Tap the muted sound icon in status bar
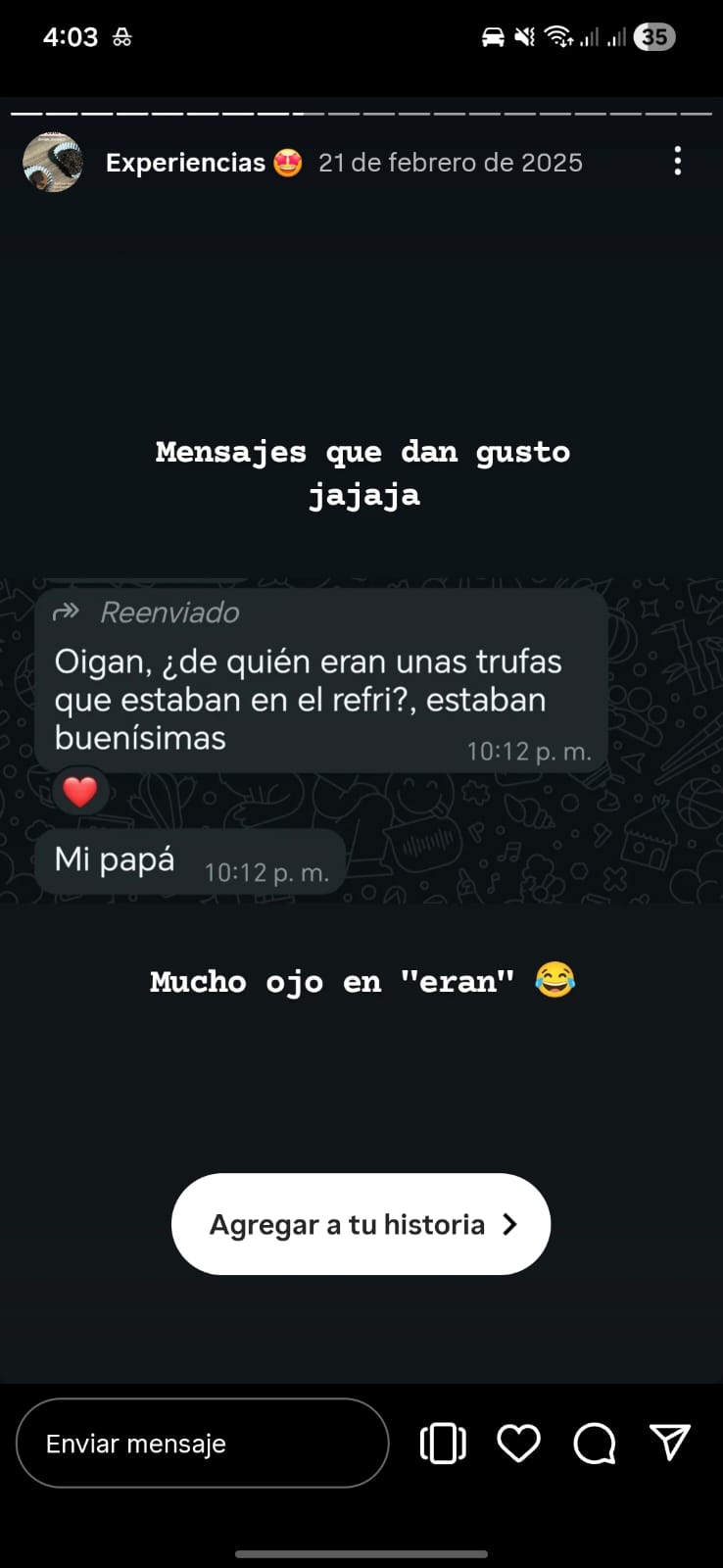The image size is (723, 1568). [524, 36]
